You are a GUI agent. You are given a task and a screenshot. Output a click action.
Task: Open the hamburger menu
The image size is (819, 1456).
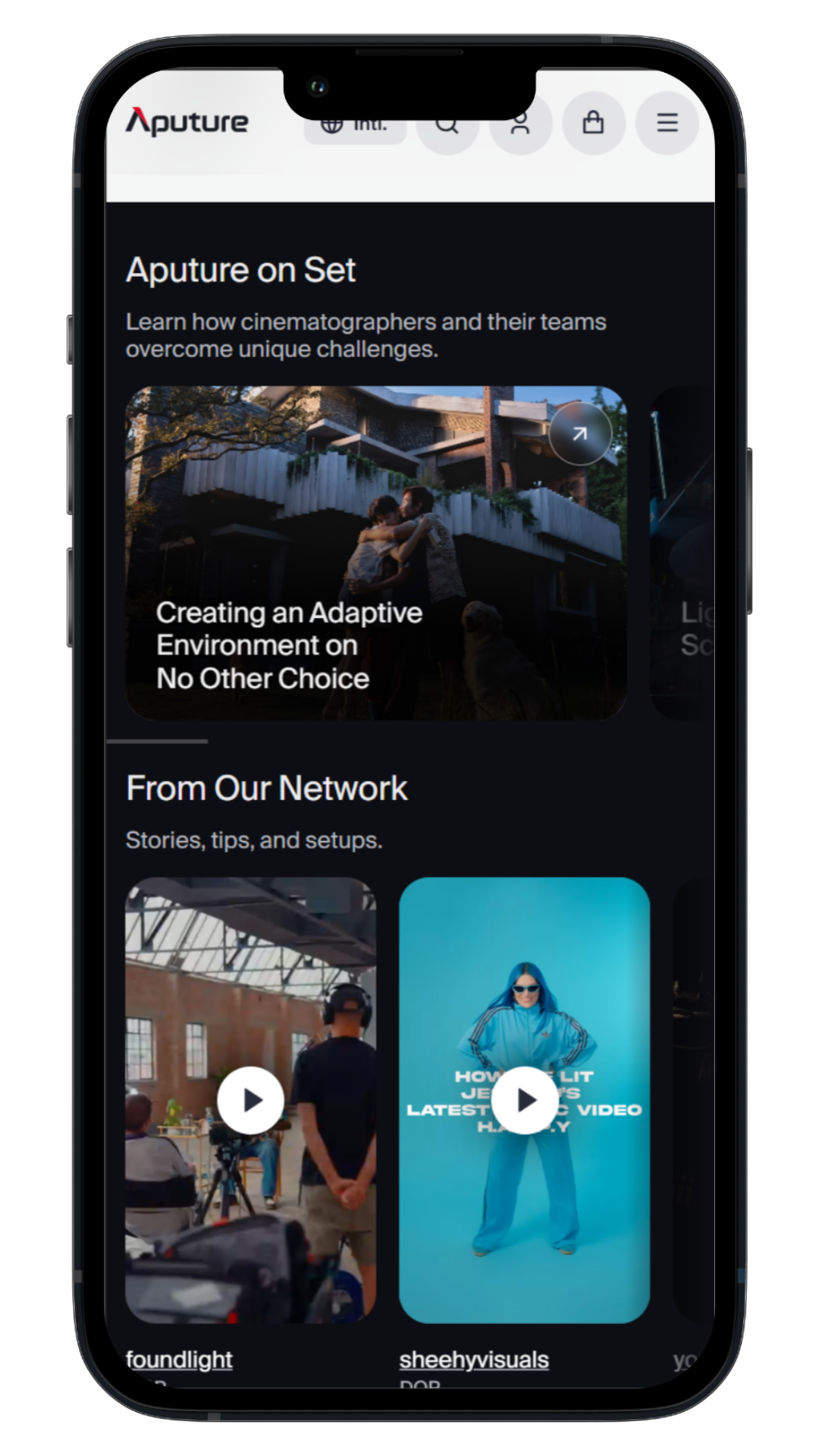pos(667,123)
